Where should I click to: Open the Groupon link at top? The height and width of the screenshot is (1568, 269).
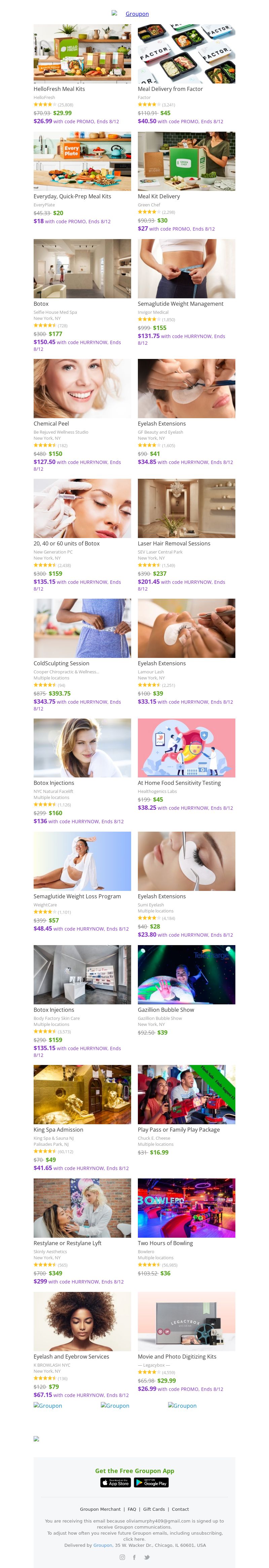click(x=137, y=13)
